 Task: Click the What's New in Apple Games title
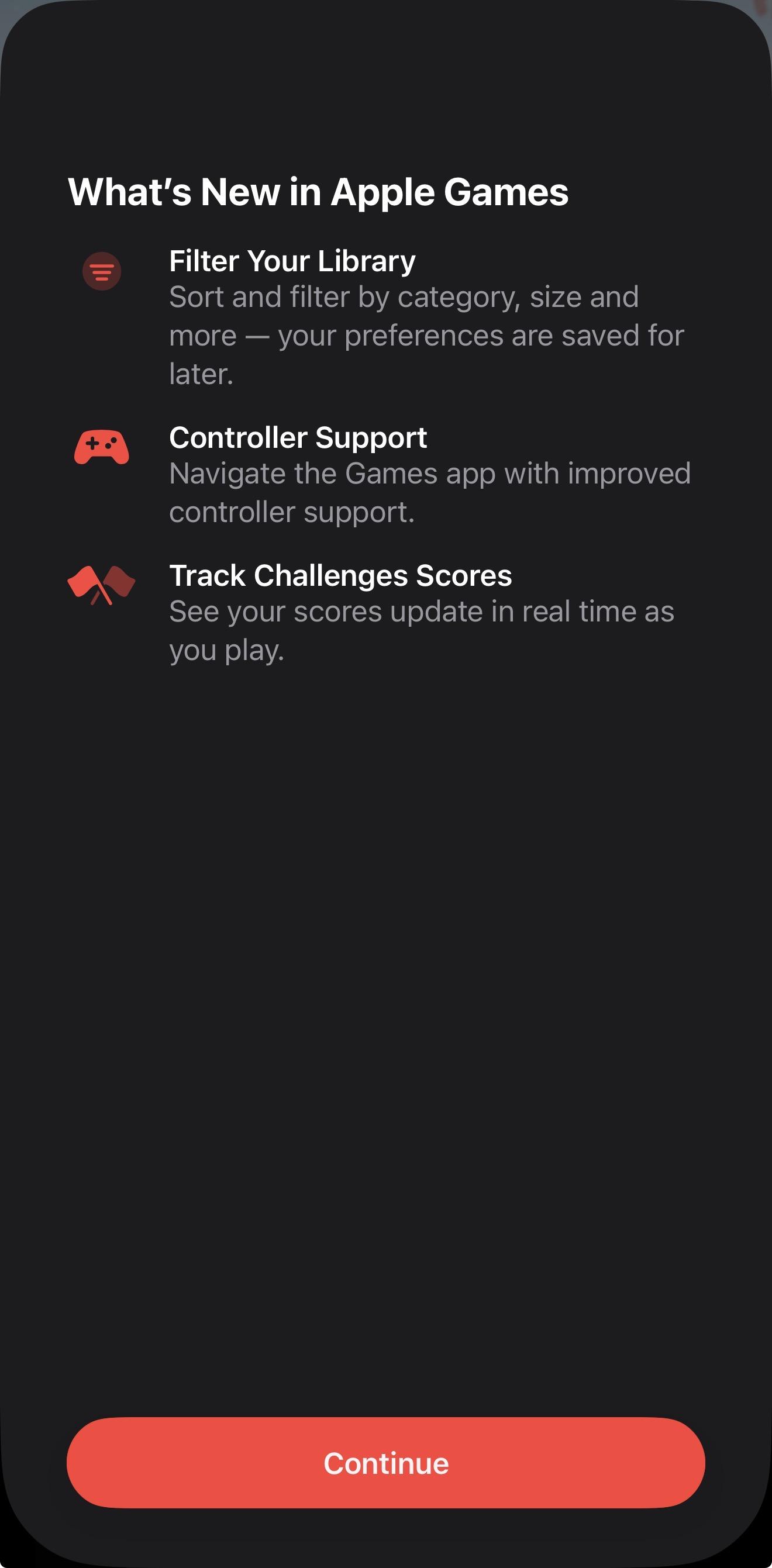pyautogui.click(x=320, y=192)
